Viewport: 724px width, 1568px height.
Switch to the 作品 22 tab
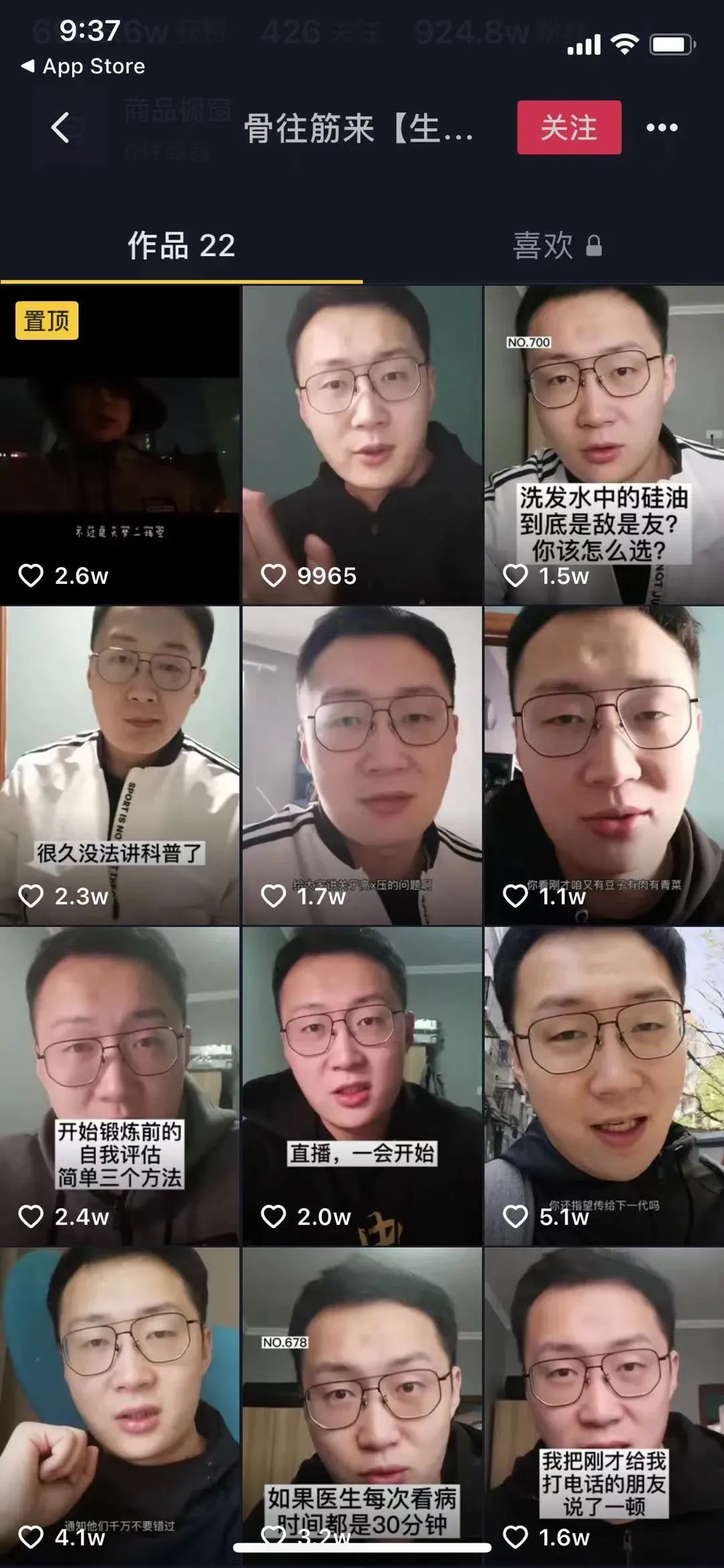click(181, 246)
